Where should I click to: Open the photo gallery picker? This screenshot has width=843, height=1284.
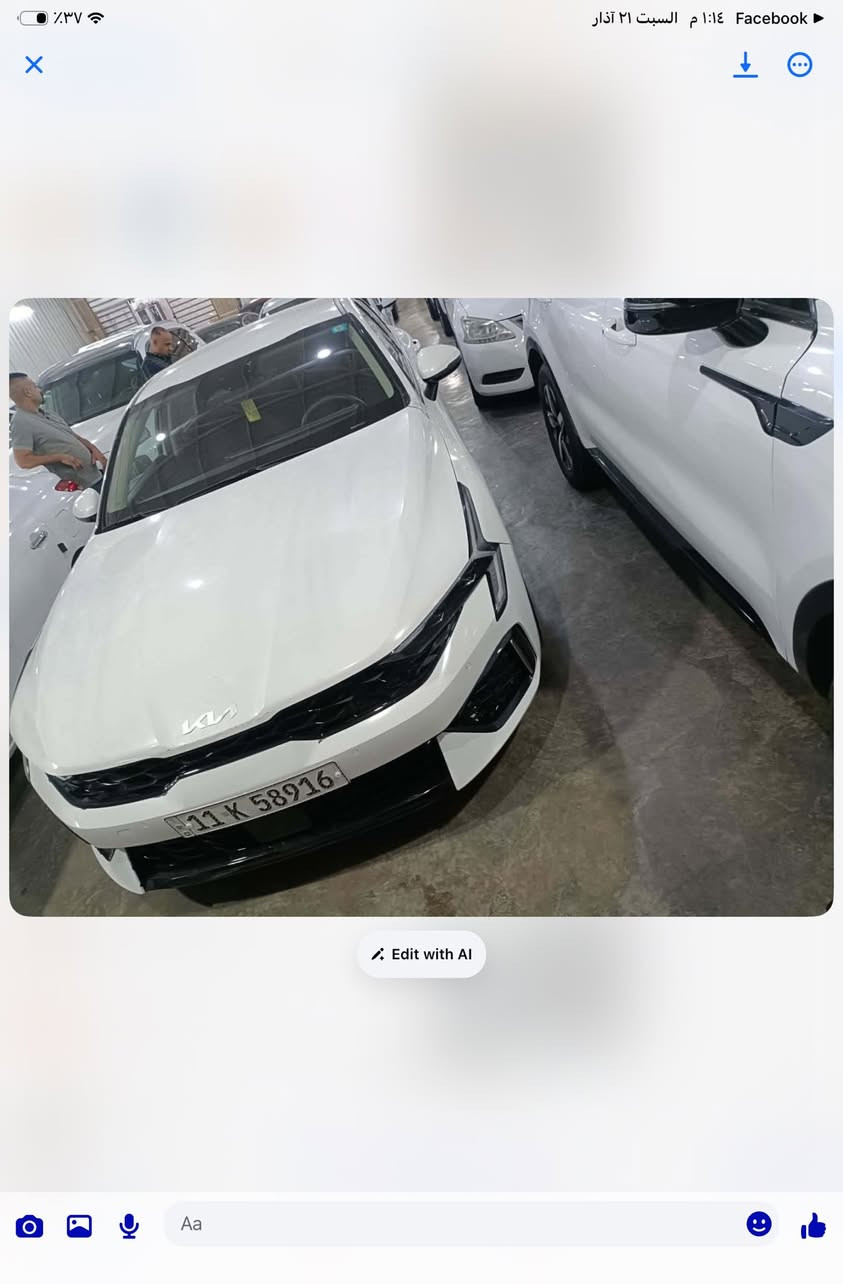tap(79, 1225)
